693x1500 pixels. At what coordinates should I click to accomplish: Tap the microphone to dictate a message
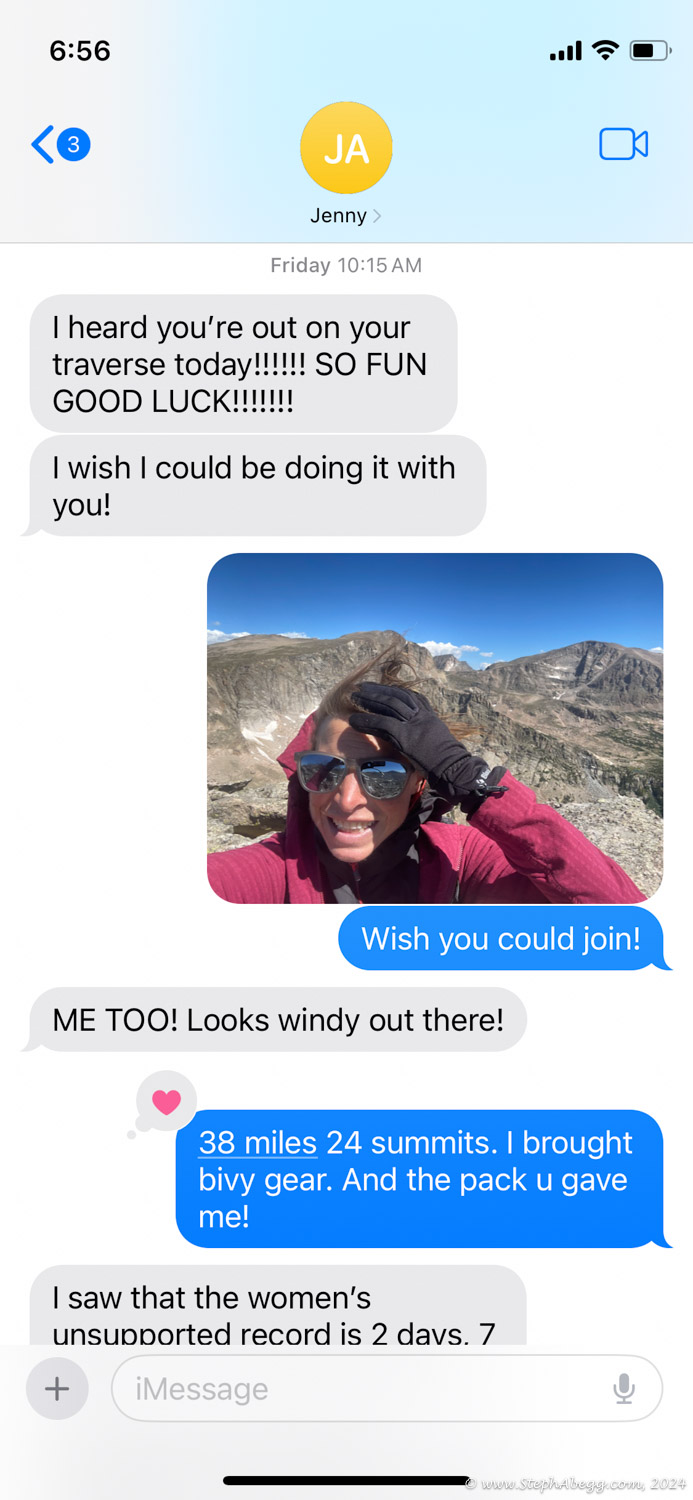(624, 1388)
